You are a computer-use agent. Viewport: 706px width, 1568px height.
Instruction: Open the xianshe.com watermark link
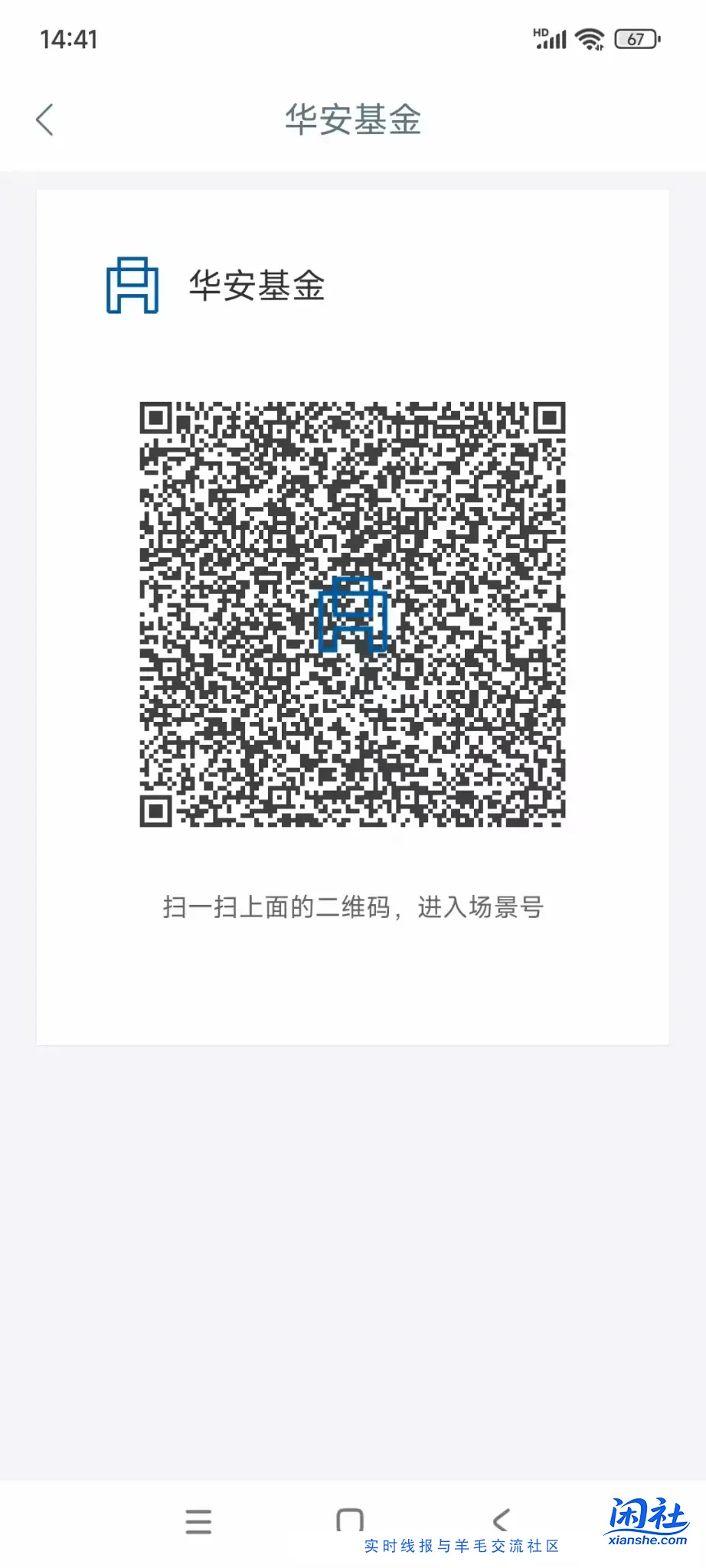[646, 1540]
